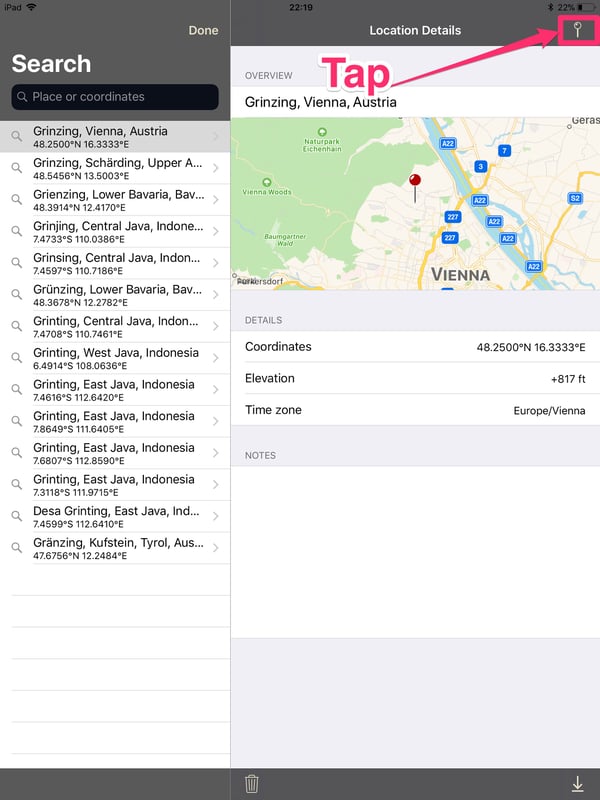The image size is (600, 800).
Task: Open Grinting result at 7.4616°S 112.6420°E
Action: 115,390
